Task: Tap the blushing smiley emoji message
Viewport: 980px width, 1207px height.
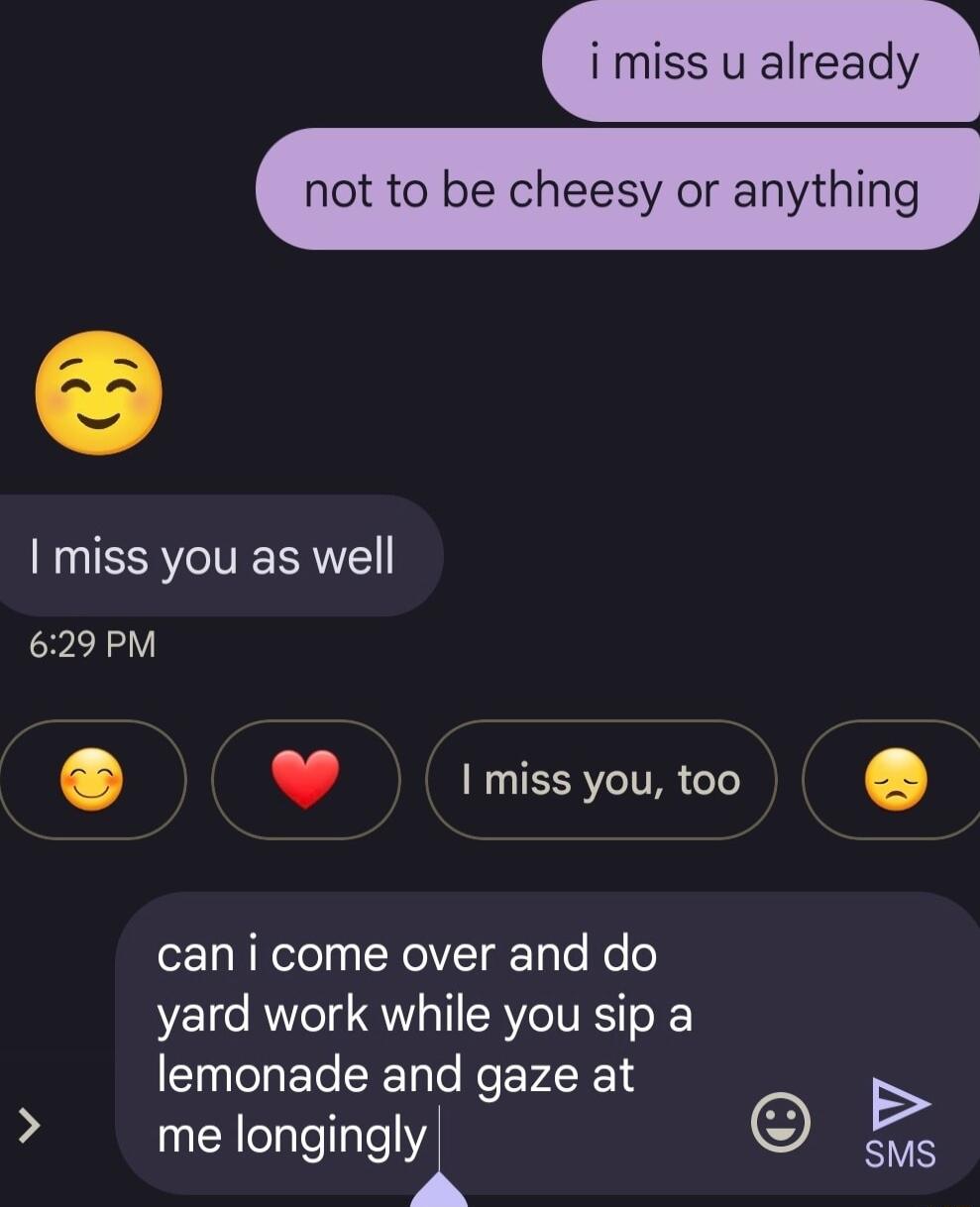Action: click(96, 392)
